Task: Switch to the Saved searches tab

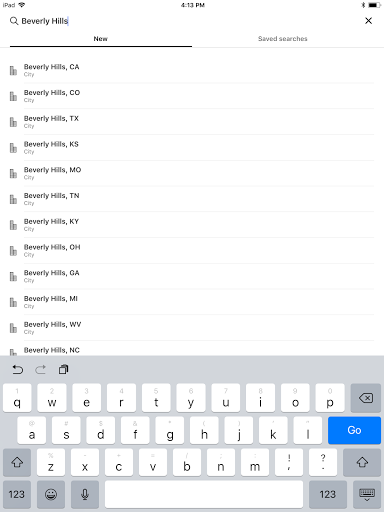Action: click(x=283, y=39)
